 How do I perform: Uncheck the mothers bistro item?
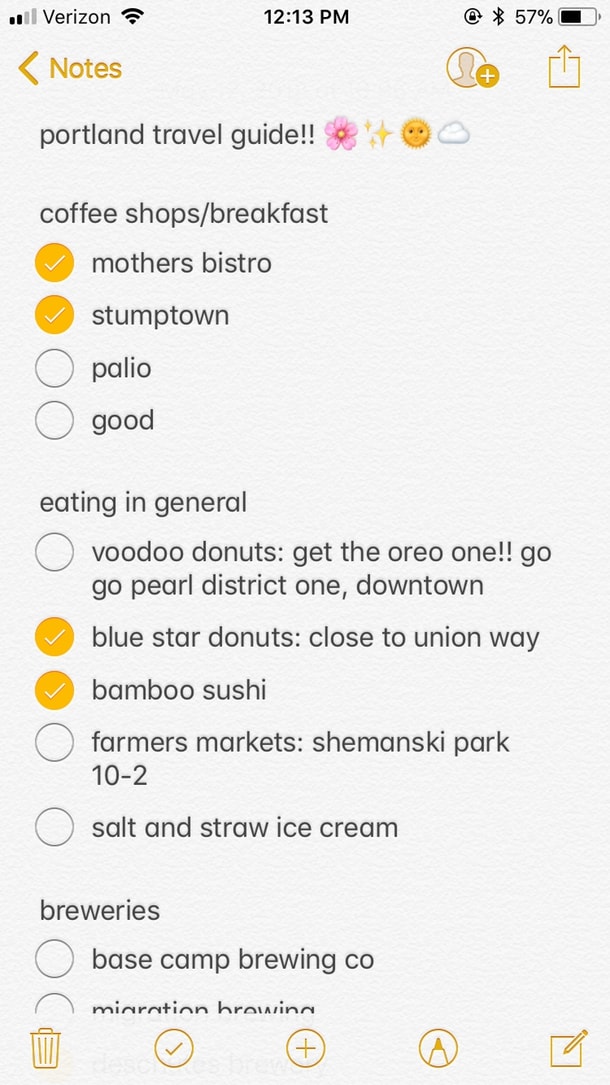pos(55,263)
